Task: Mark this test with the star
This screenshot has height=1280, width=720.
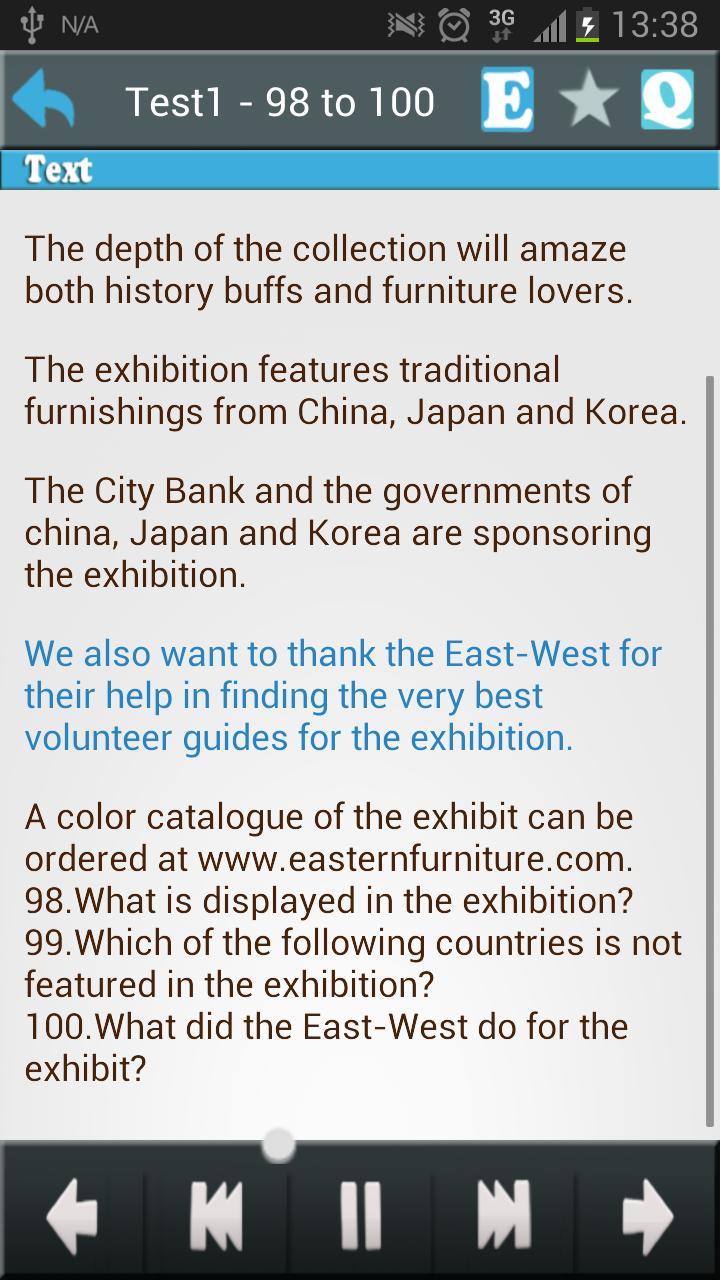Action: [x=587, y=101]
